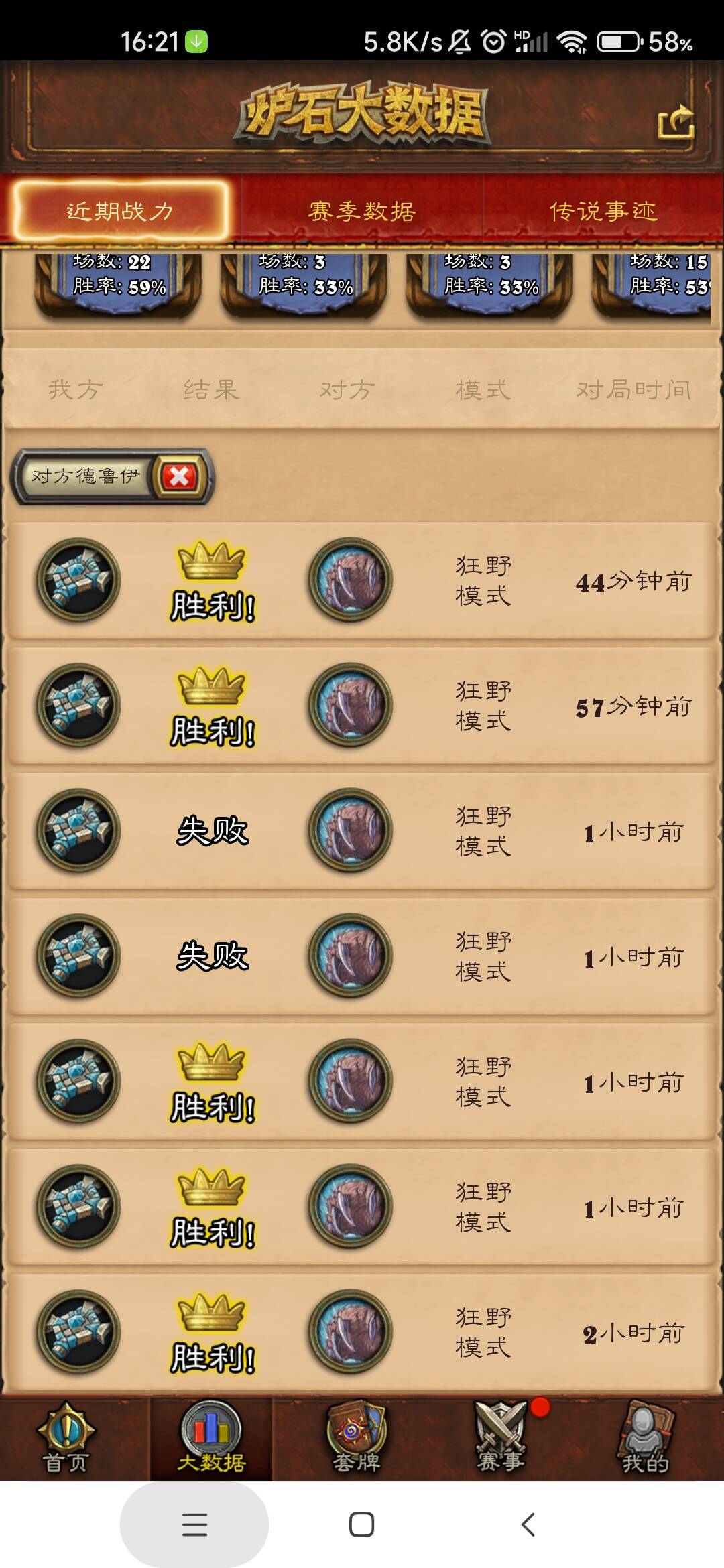
Task: Switch to the 赛季数据 tab
Action: [x=362, y=212]
